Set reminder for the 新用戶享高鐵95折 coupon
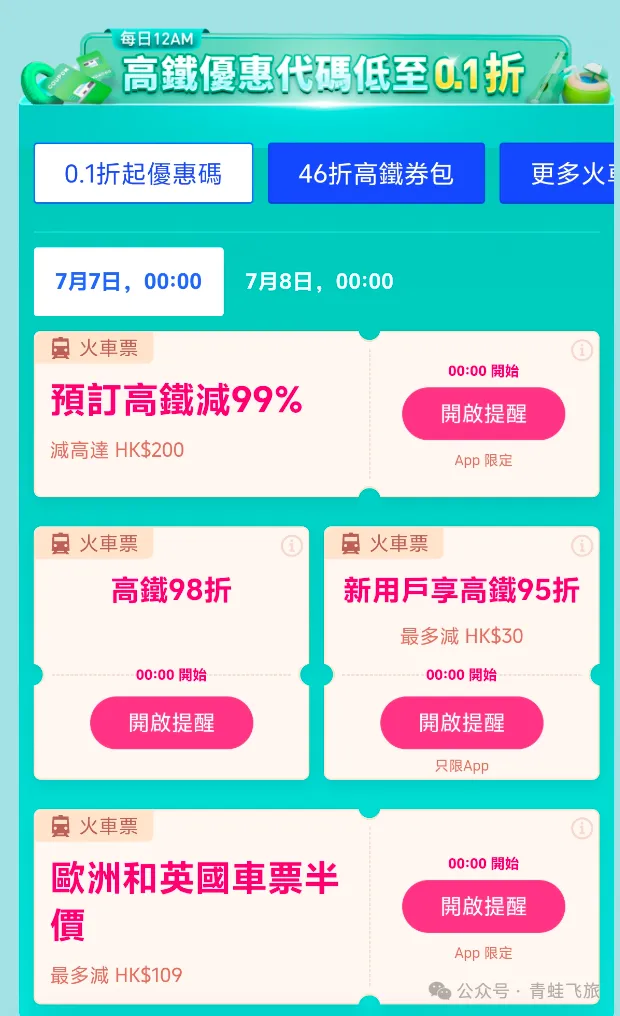 point(461,722)
